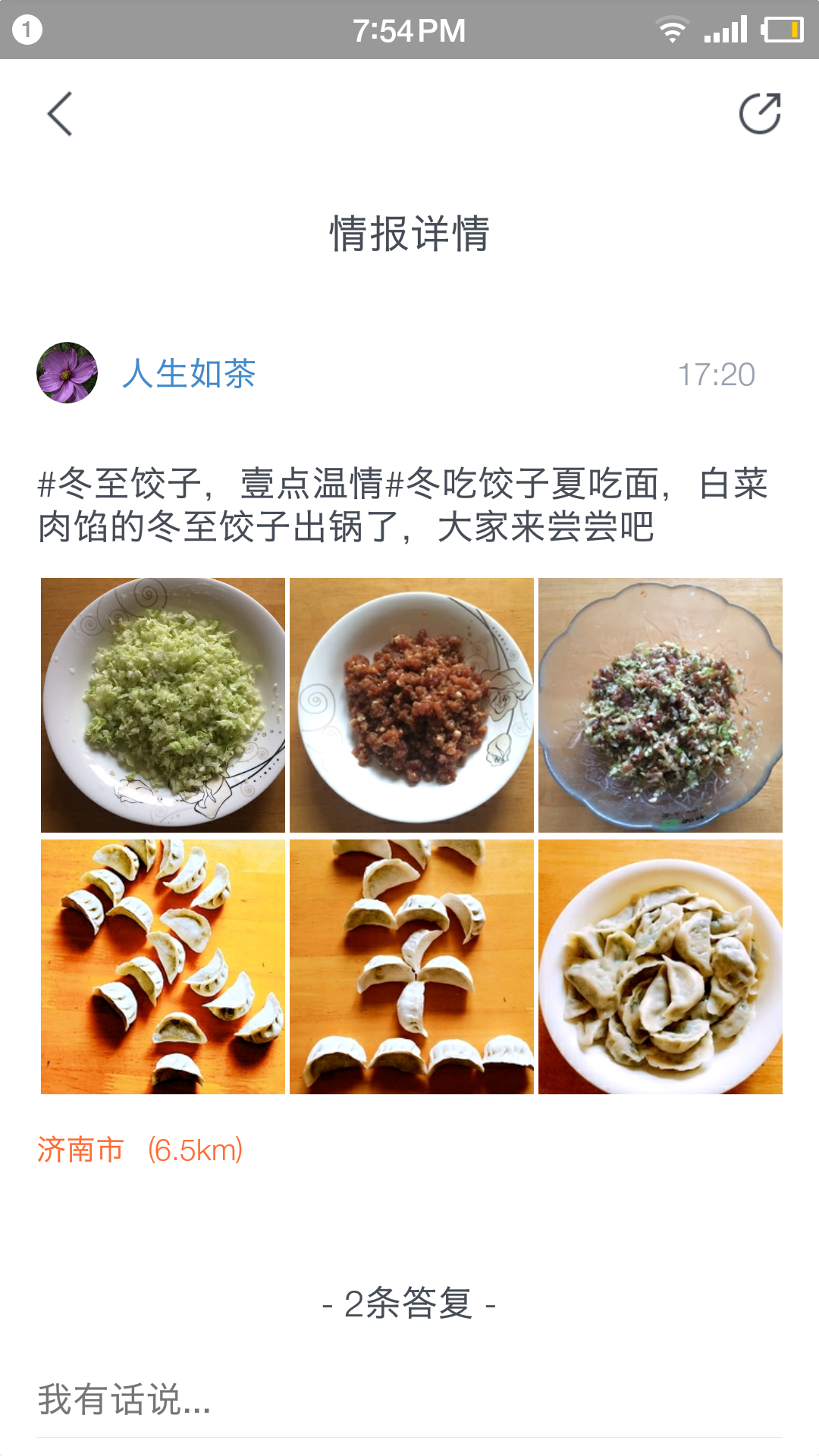The height and width of the screenshot is (1456, 819).
Task: Tap the 我有话说 comment field
Action: 409,1399
